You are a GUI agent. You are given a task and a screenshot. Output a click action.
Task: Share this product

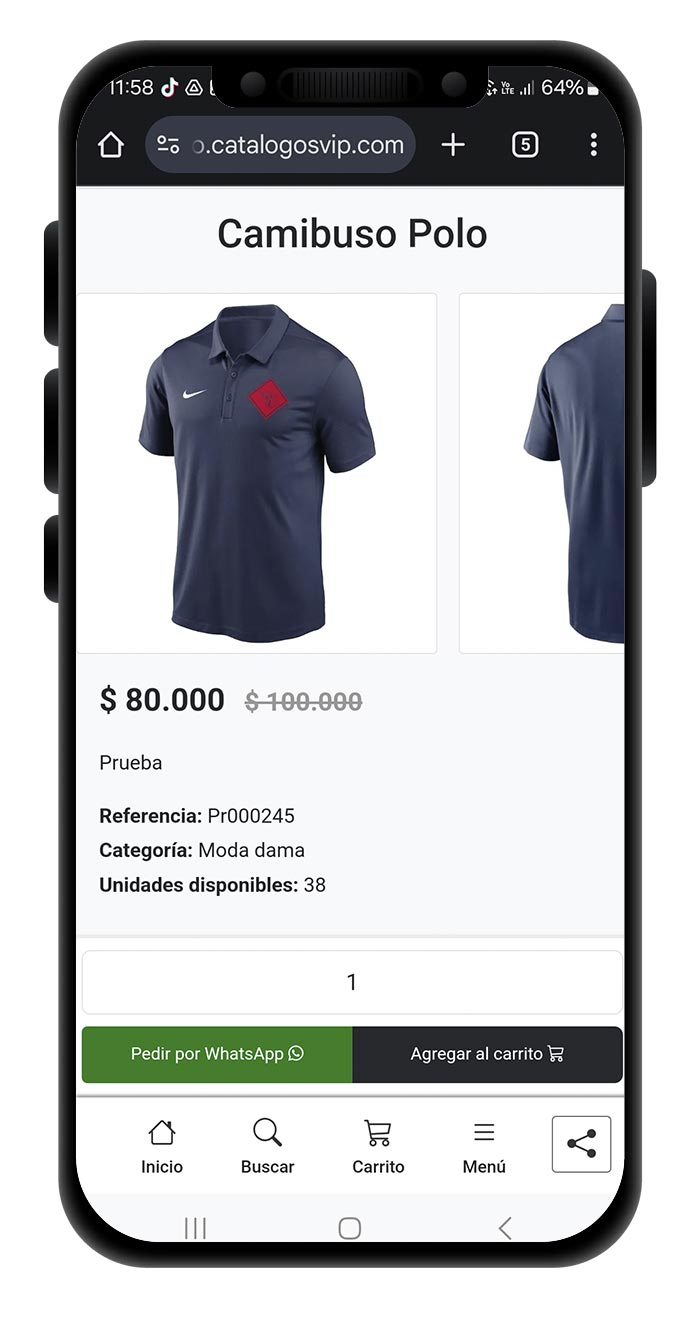581,1144
